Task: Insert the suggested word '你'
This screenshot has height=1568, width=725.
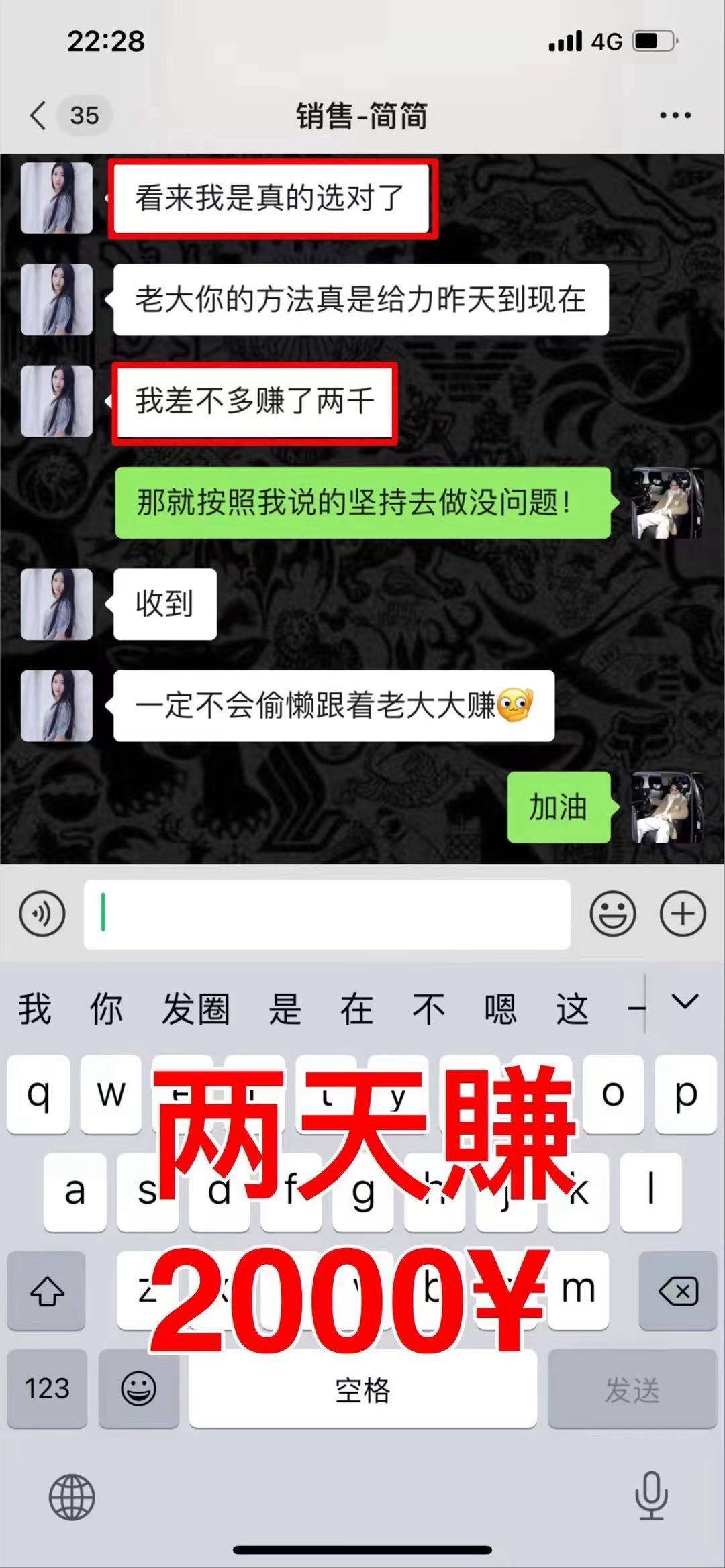Action: pos(106,1009)
